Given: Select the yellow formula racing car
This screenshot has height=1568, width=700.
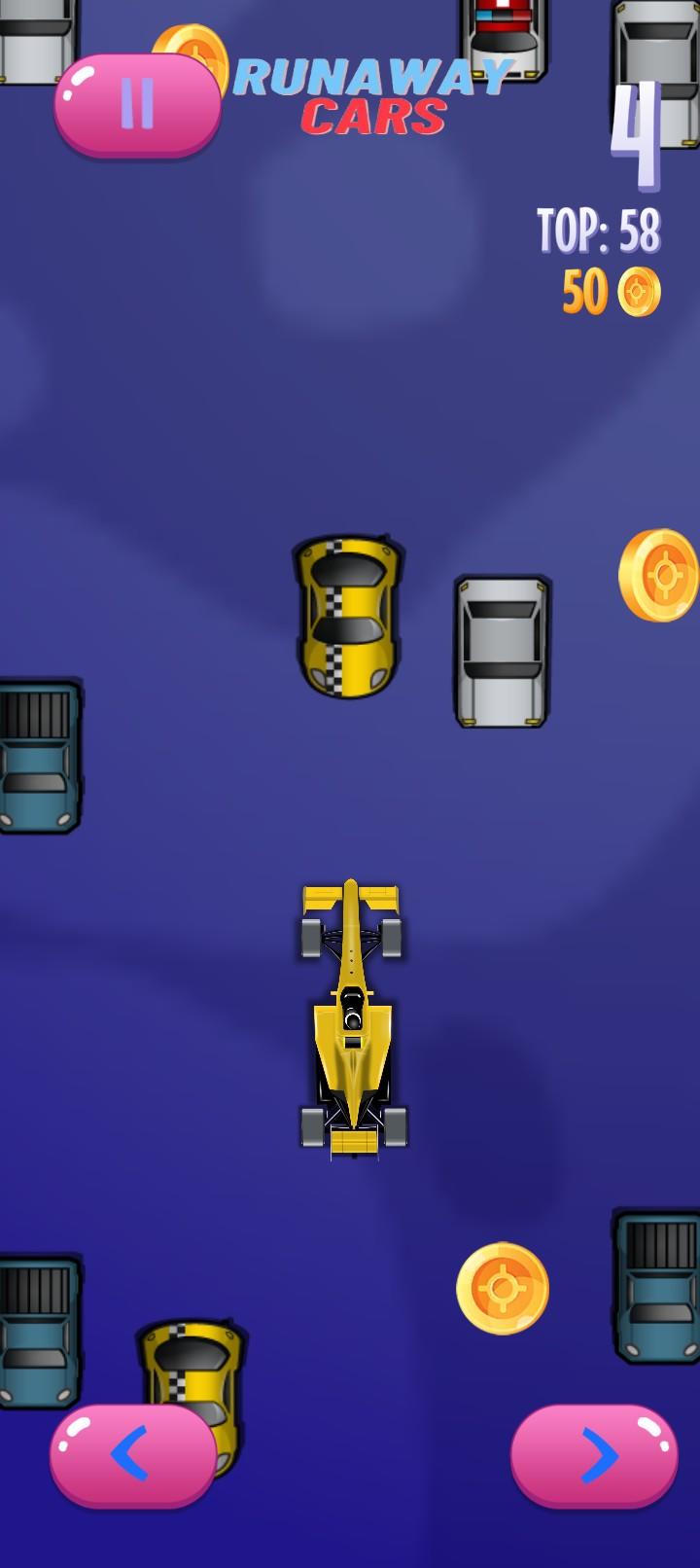Looking at the screenshot, I should [353, 1012].
